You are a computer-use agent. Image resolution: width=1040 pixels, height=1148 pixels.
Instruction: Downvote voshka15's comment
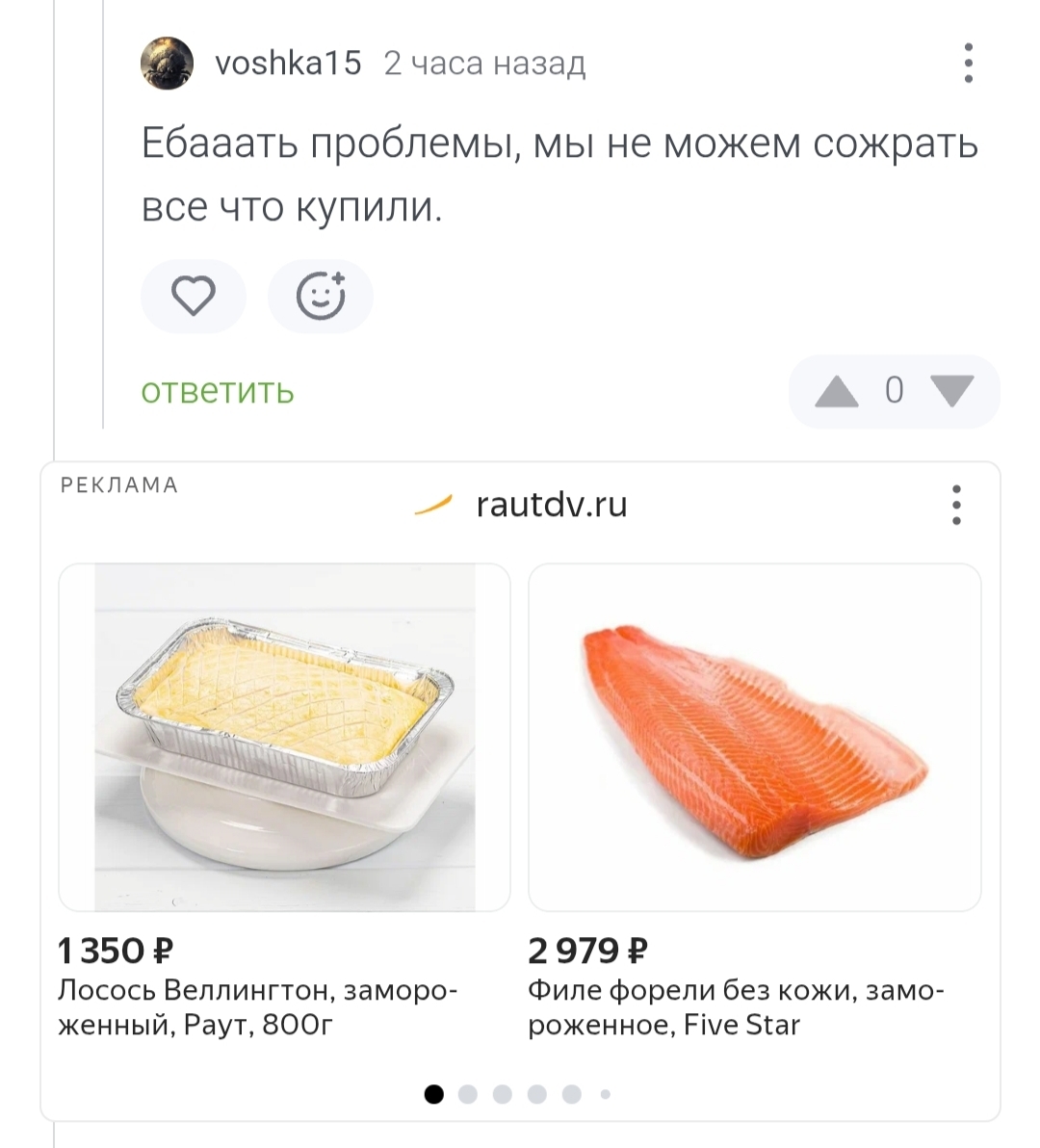(953, 391)
